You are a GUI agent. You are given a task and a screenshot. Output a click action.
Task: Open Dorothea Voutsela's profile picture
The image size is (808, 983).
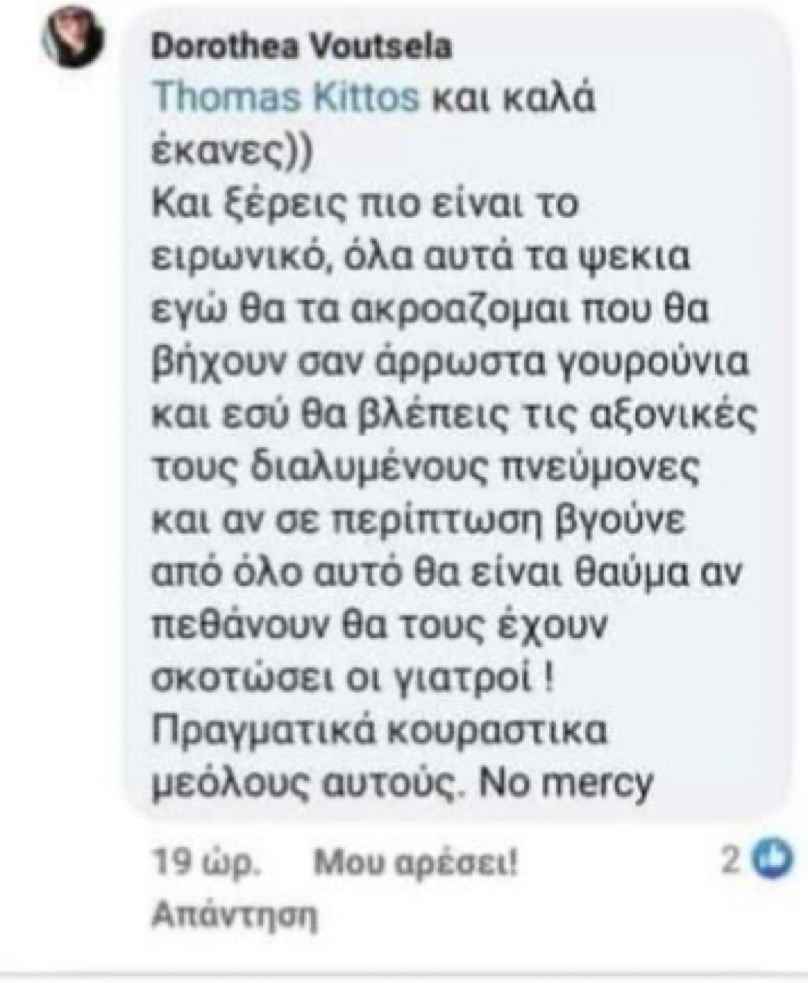click(76, 45)
